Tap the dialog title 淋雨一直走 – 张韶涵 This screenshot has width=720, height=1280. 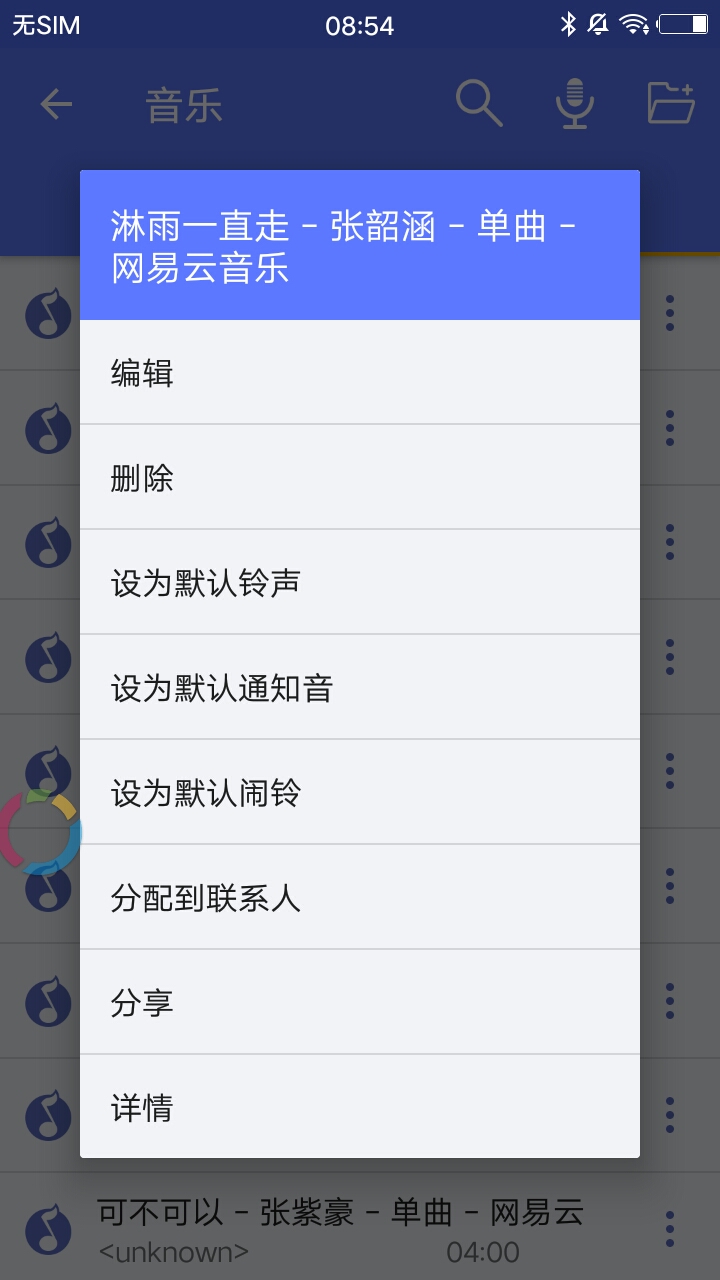pos(360,243)
